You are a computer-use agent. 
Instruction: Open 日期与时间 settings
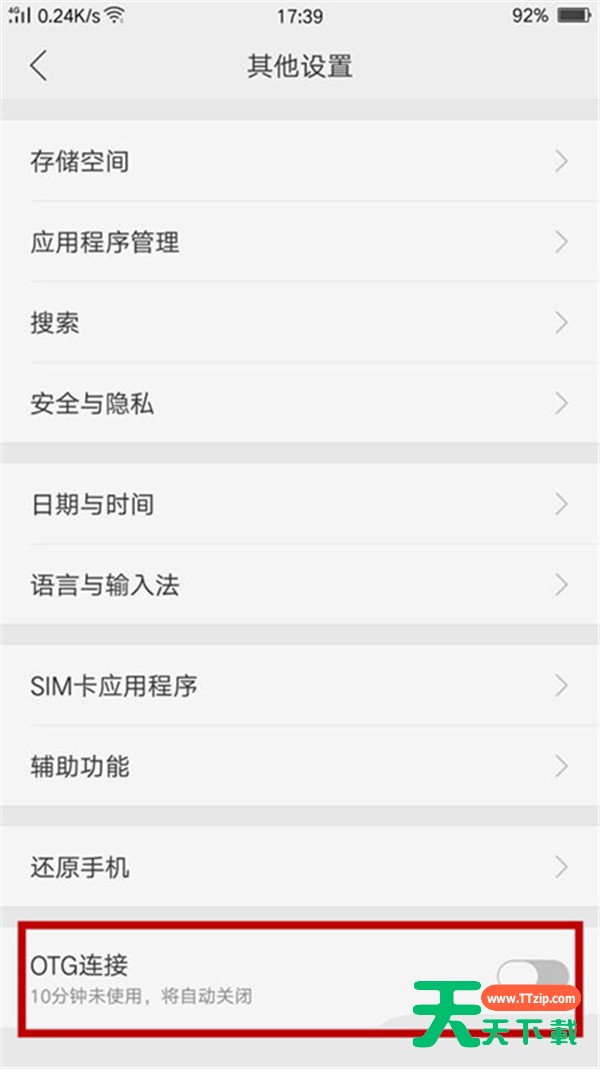[300, 504]
